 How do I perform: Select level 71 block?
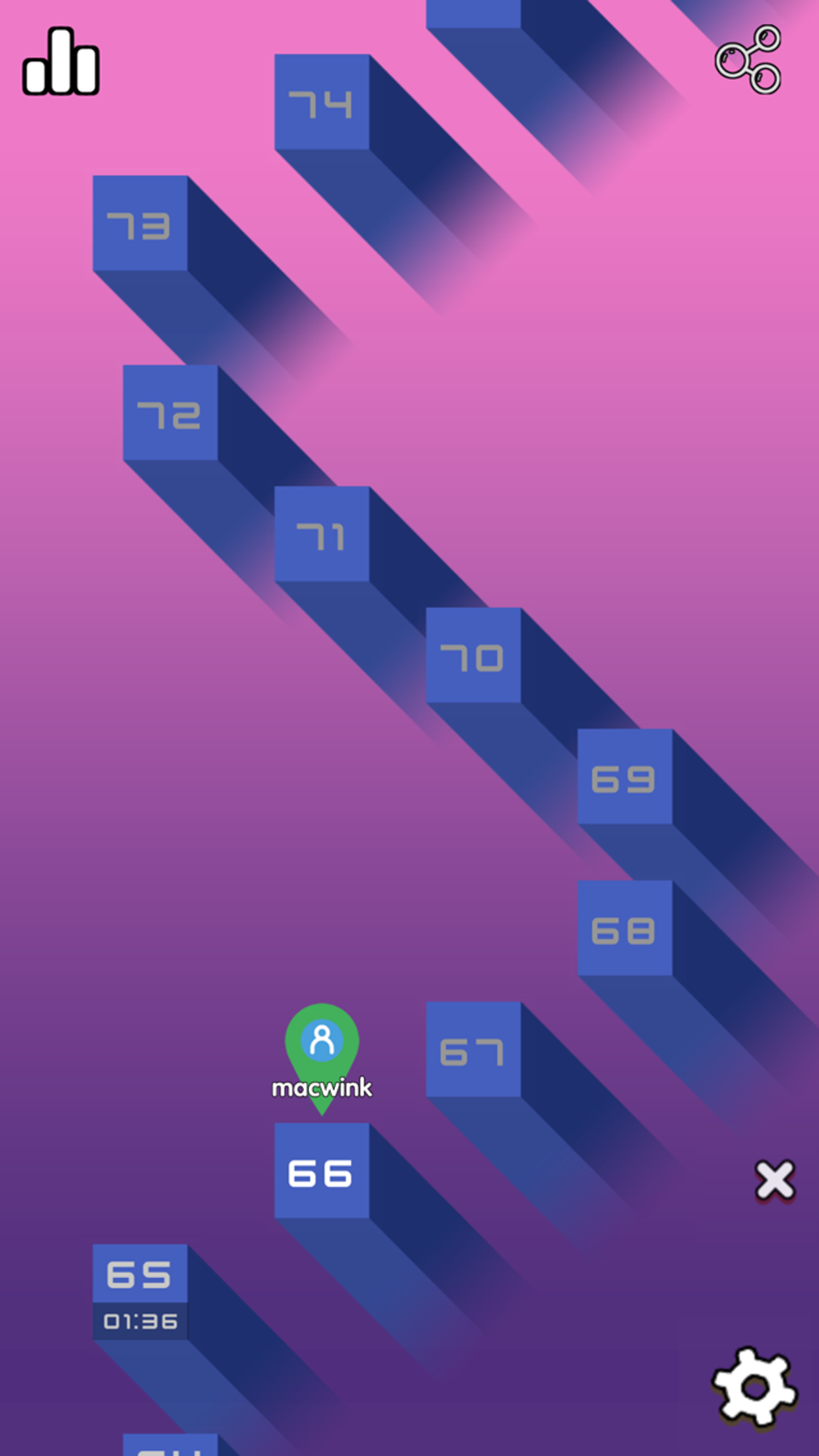(x=322, y=534)
